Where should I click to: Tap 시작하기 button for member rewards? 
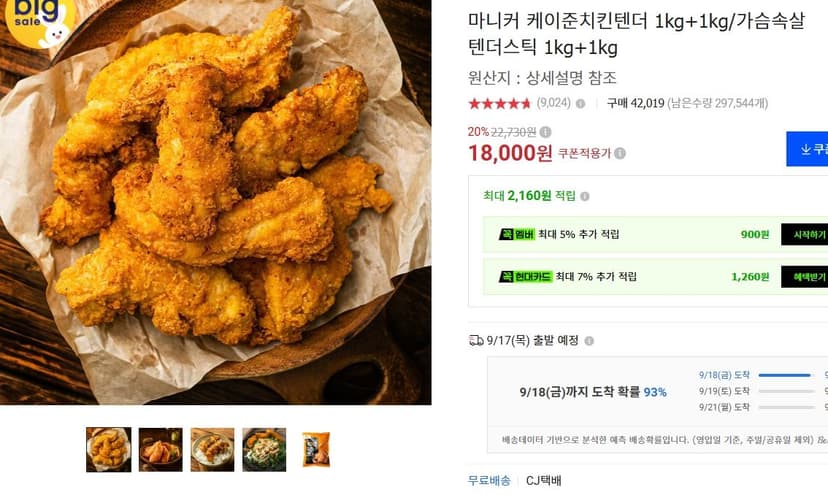pos(805,235)
